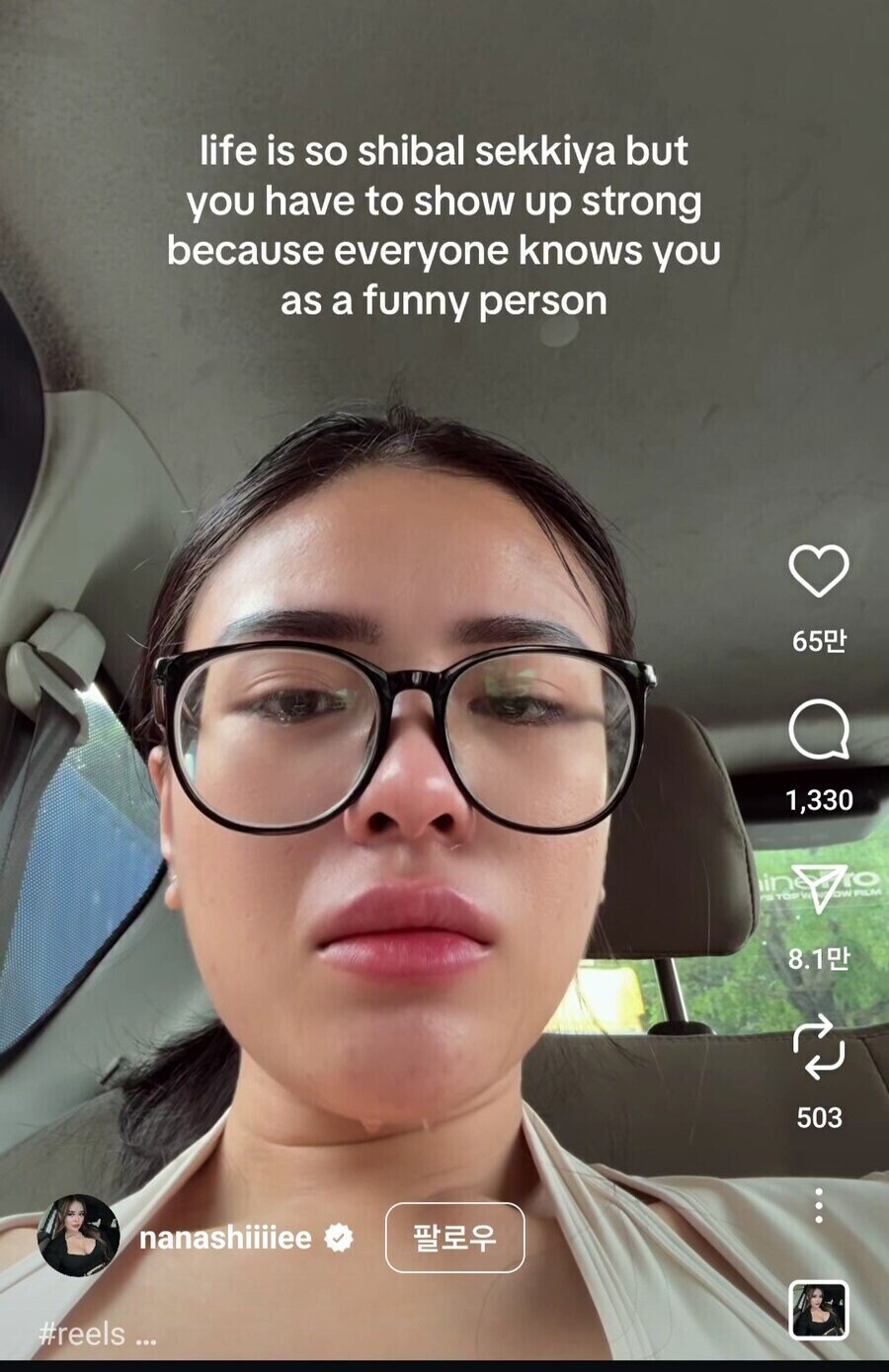
Task: Open the comments on this reel
Action: tap(819, 730)
